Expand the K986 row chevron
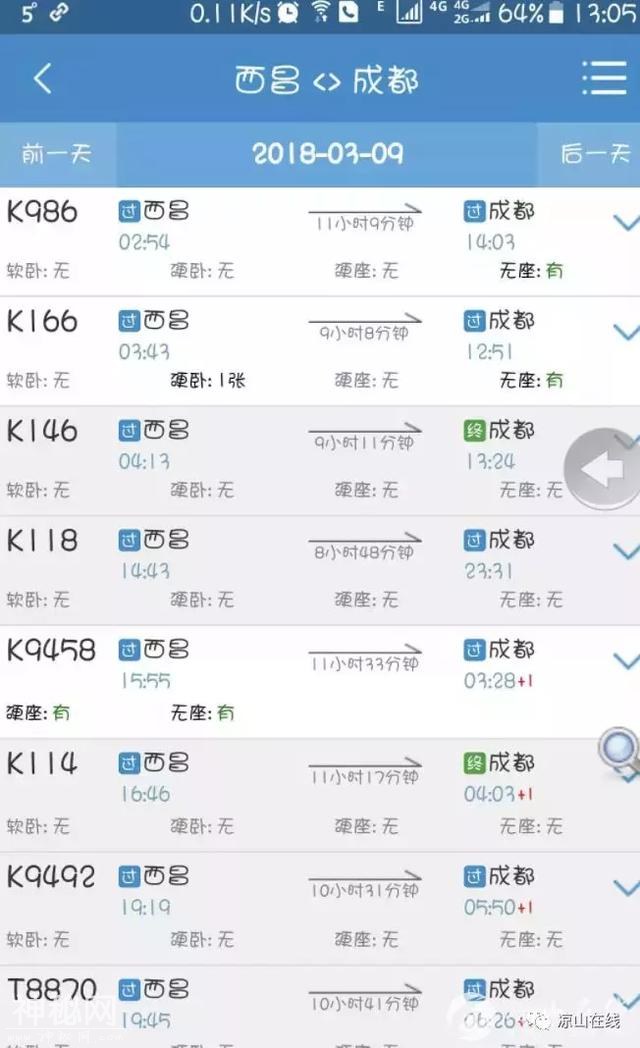 click(x=626, y=222)
